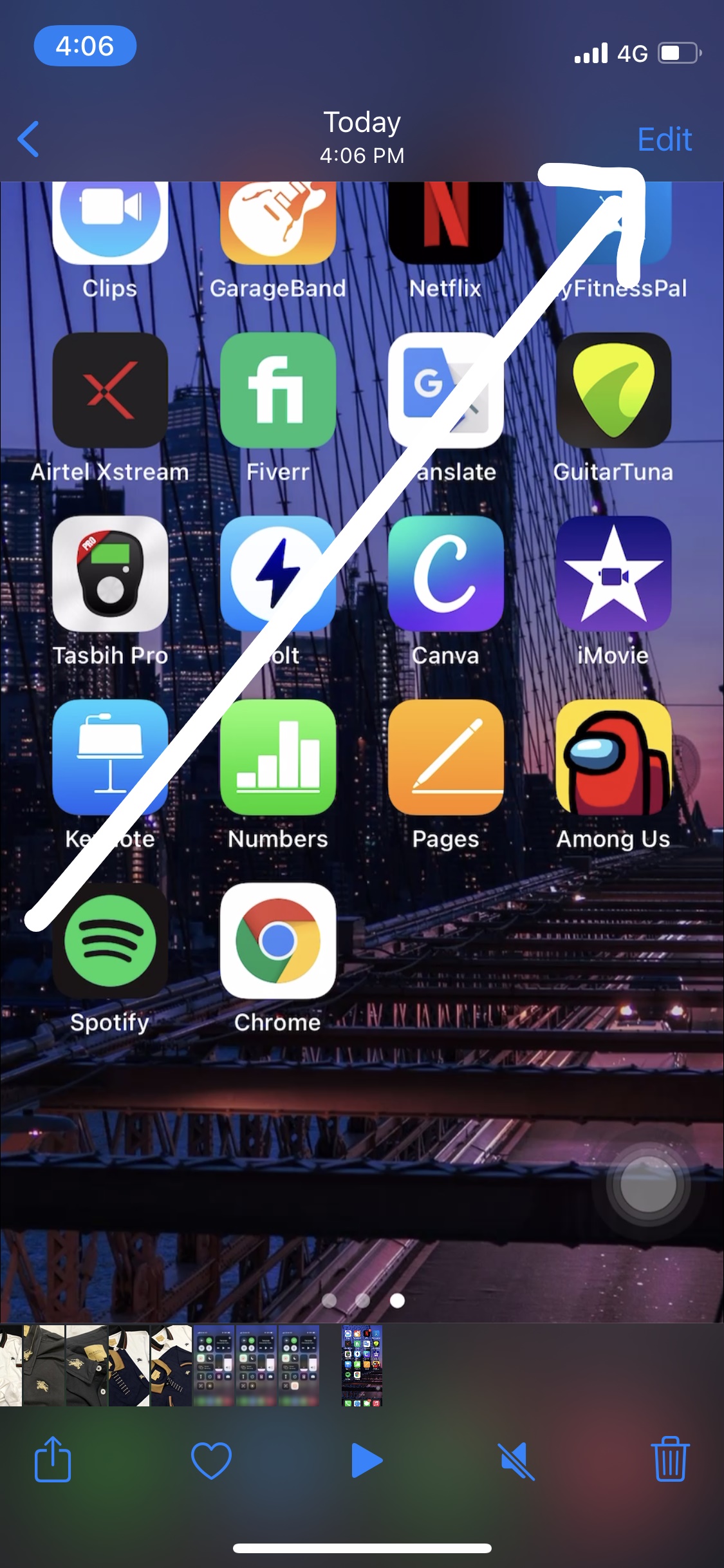Screen dimensions: 724x1568
Task: Delete this video with the trash icon
Action: click(x=670, y=1460)
